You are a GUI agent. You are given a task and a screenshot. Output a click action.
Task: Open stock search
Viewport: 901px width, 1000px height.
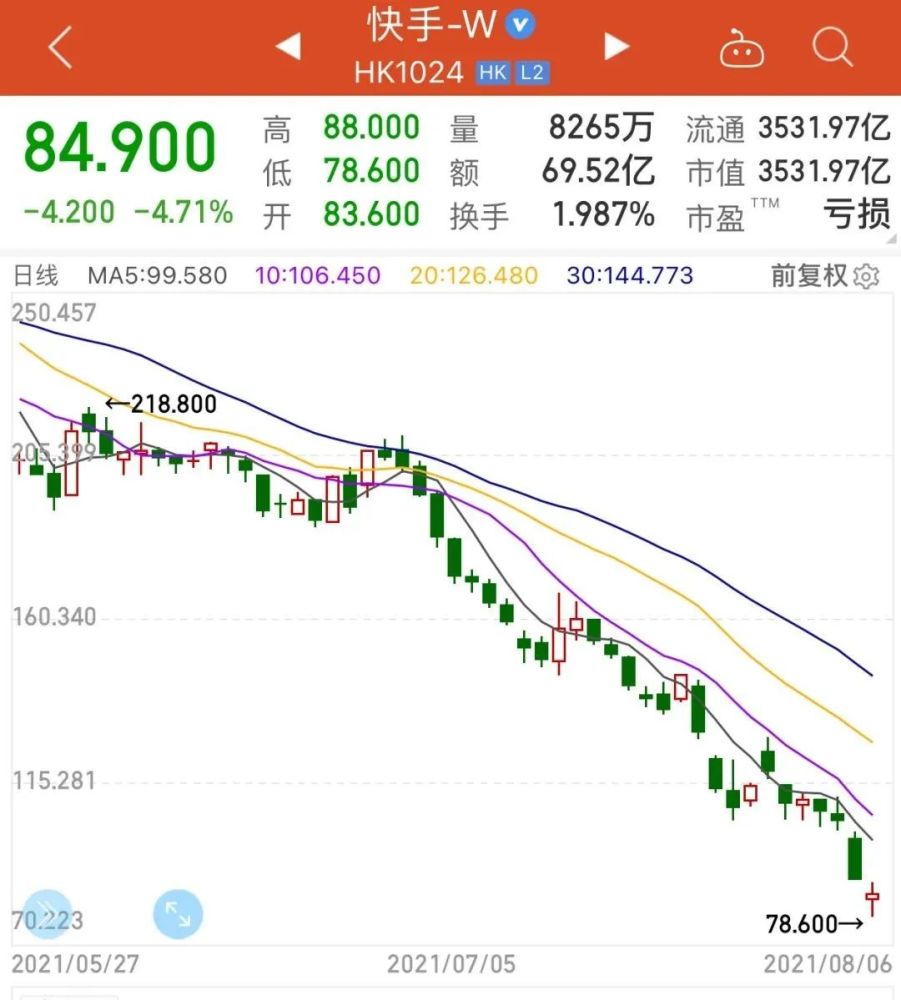(x=831, y=46)
